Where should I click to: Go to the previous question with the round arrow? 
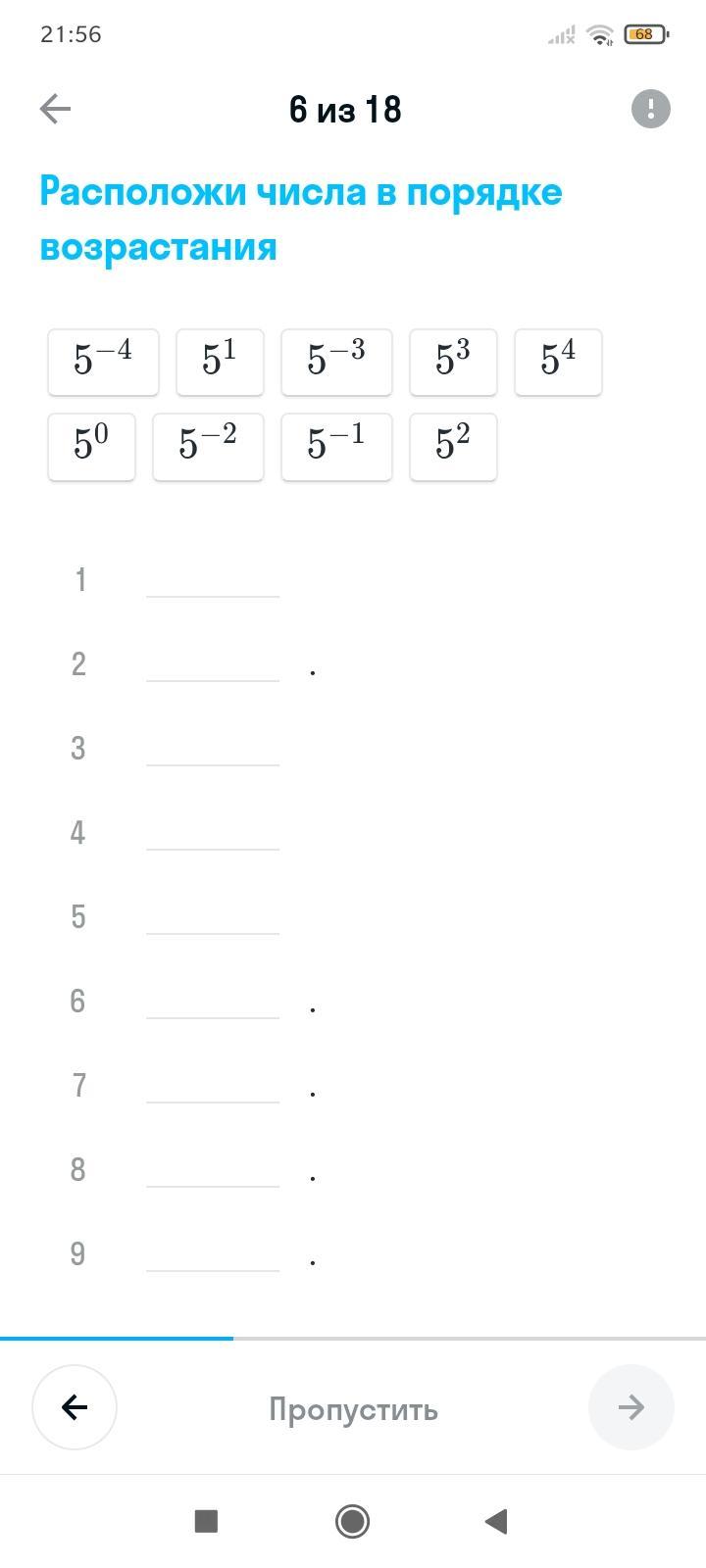75,1407
